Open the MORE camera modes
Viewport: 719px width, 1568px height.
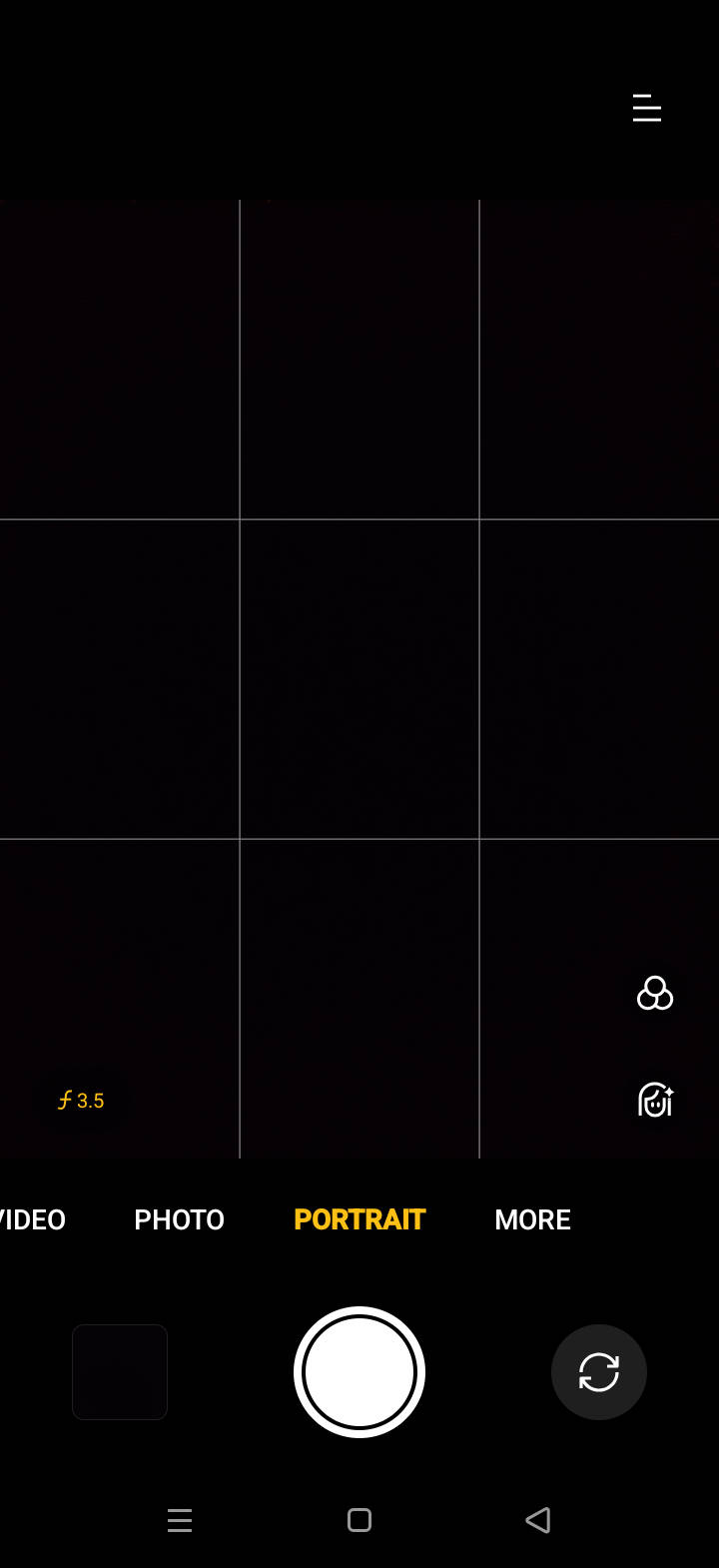click(532, 1219)
